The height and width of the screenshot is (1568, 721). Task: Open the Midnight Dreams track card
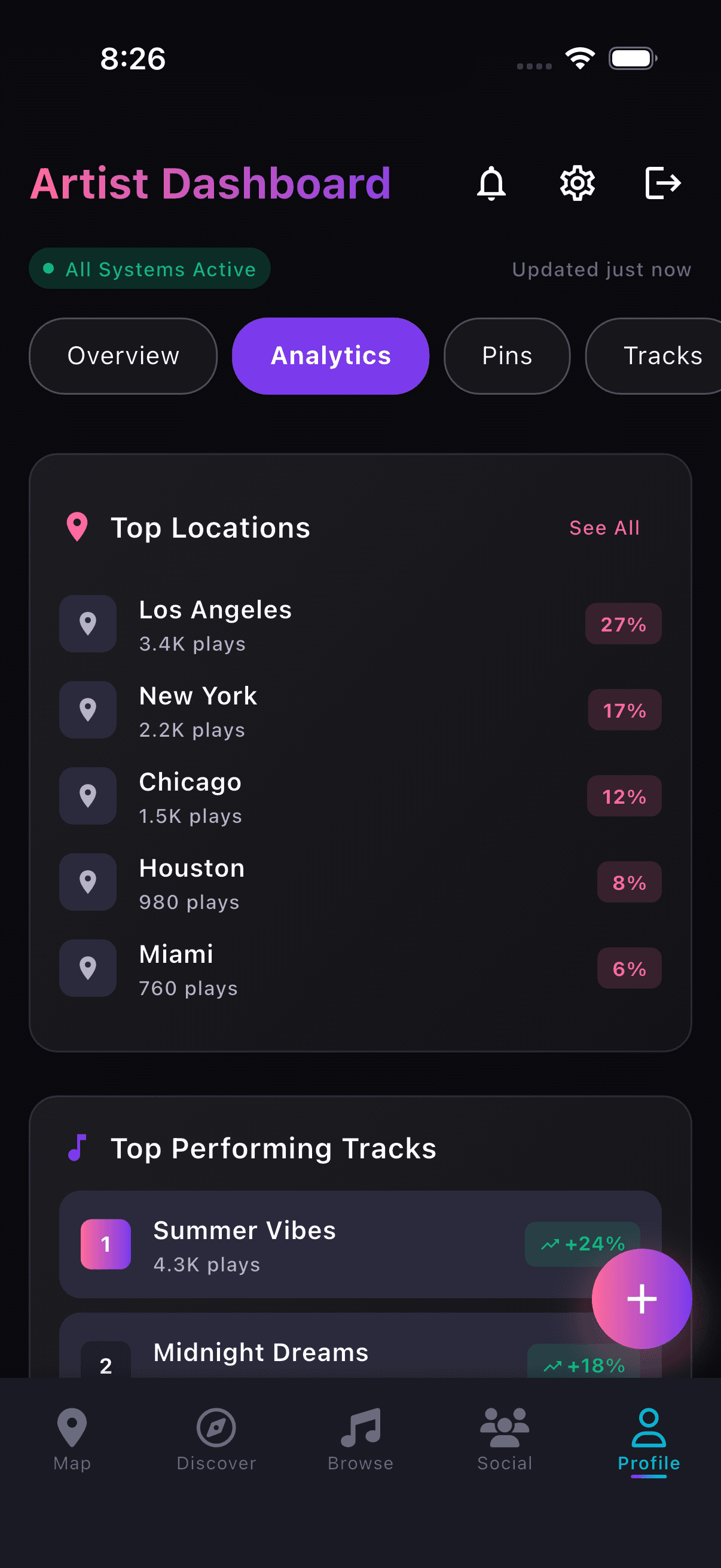click(x=304, y=1353)
